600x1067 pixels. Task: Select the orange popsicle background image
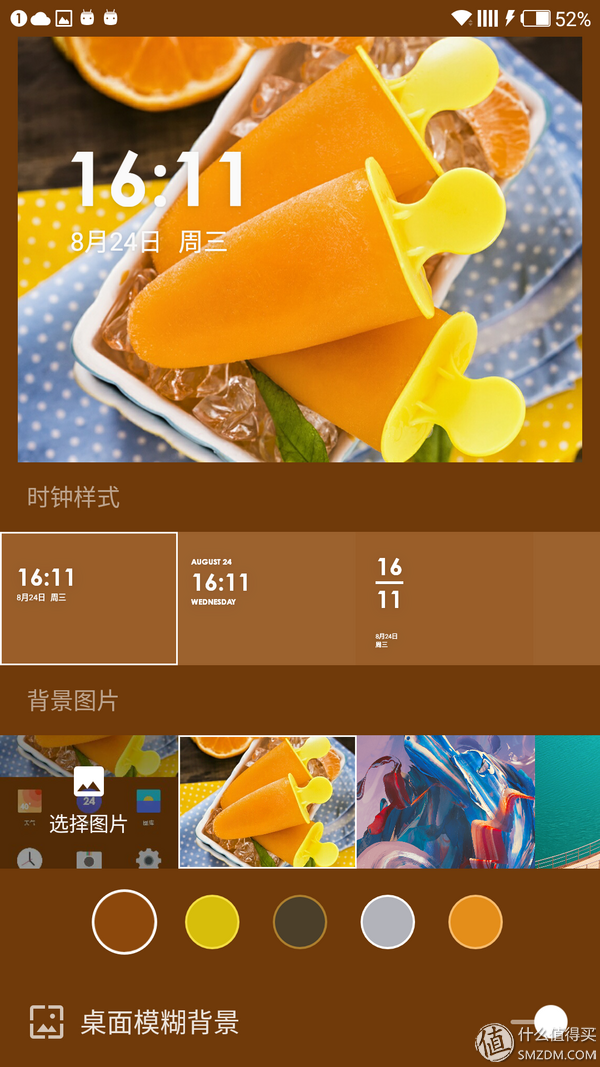pyautogui.click(x=267, y=802)
